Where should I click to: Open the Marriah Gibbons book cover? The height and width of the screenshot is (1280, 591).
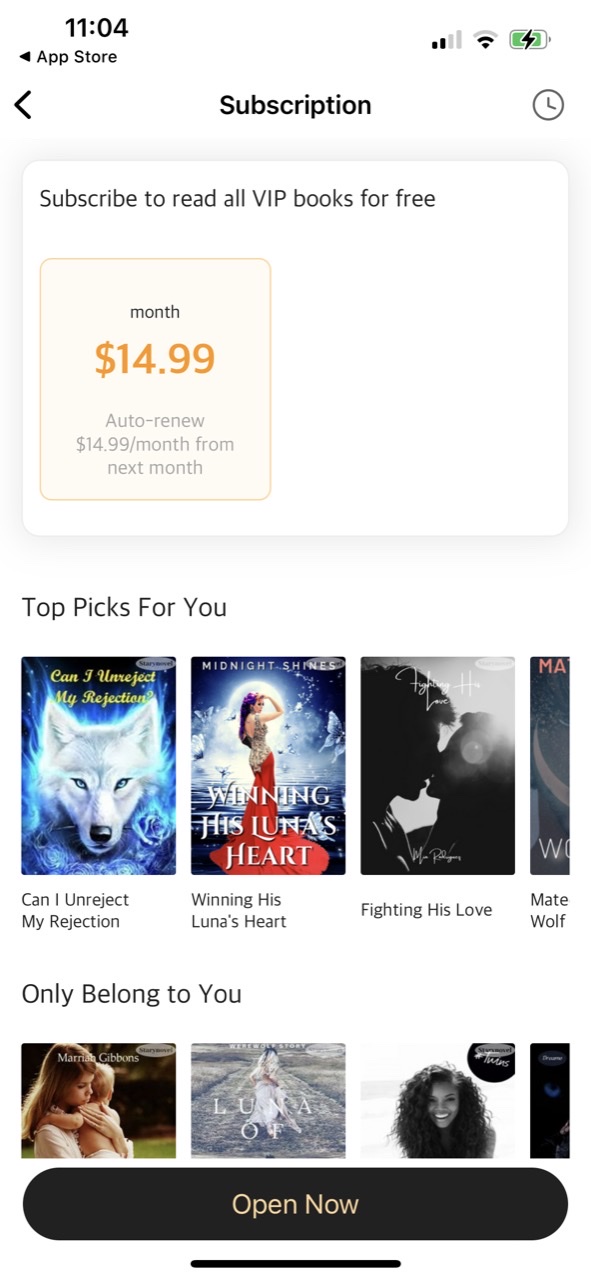(x=98, y=1100)
